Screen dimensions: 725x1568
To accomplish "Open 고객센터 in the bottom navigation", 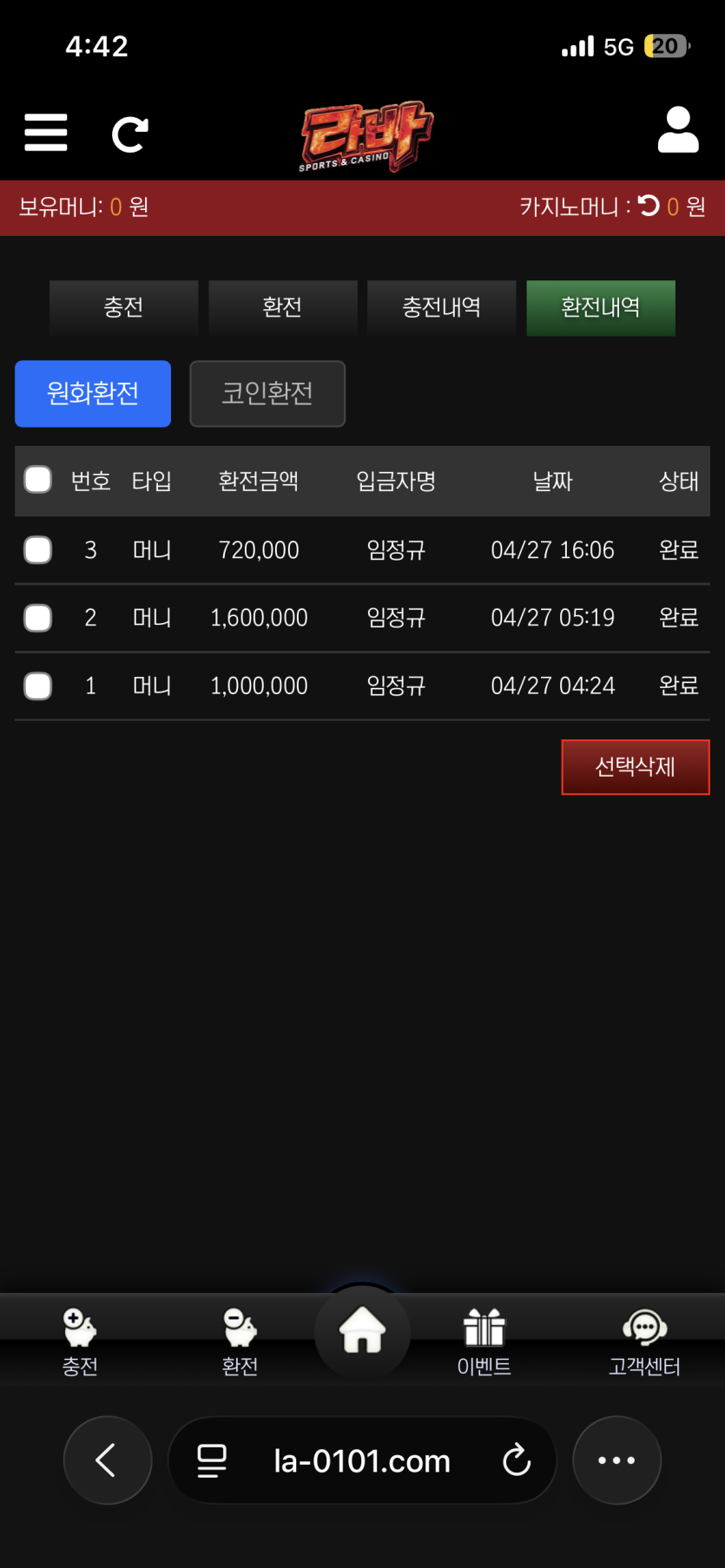I will [644, 1342].
